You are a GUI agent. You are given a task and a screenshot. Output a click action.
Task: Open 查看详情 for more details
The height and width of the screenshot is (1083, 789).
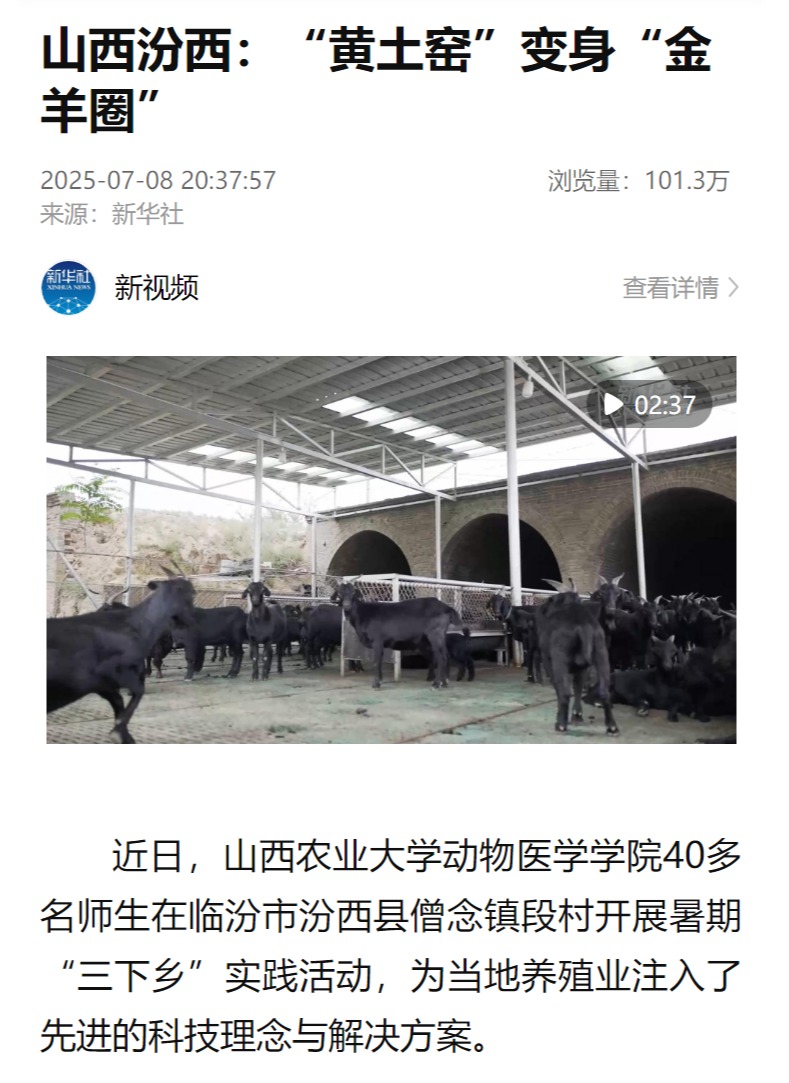coord(680,288)
